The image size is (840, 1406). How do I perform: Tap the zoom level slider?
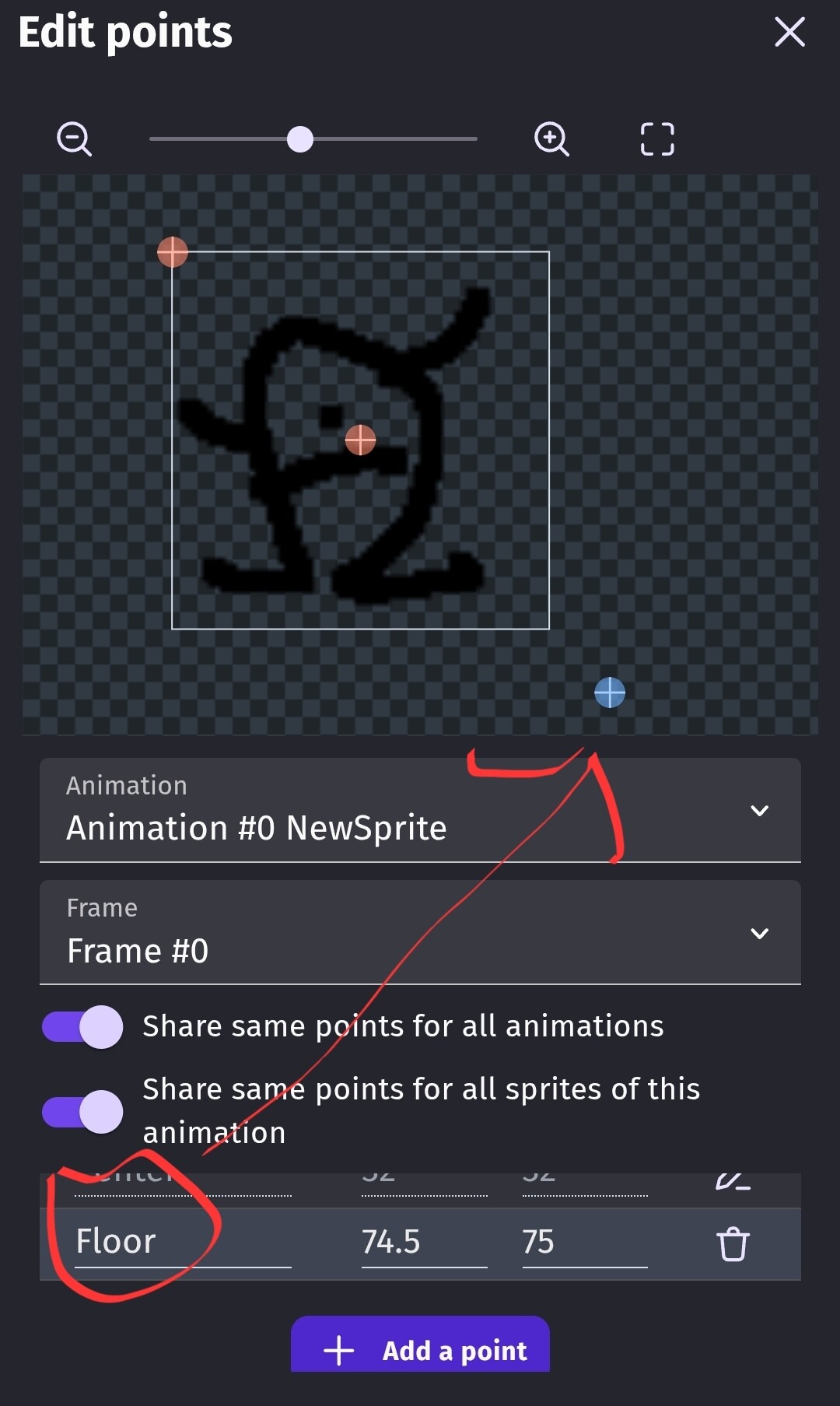300,139
